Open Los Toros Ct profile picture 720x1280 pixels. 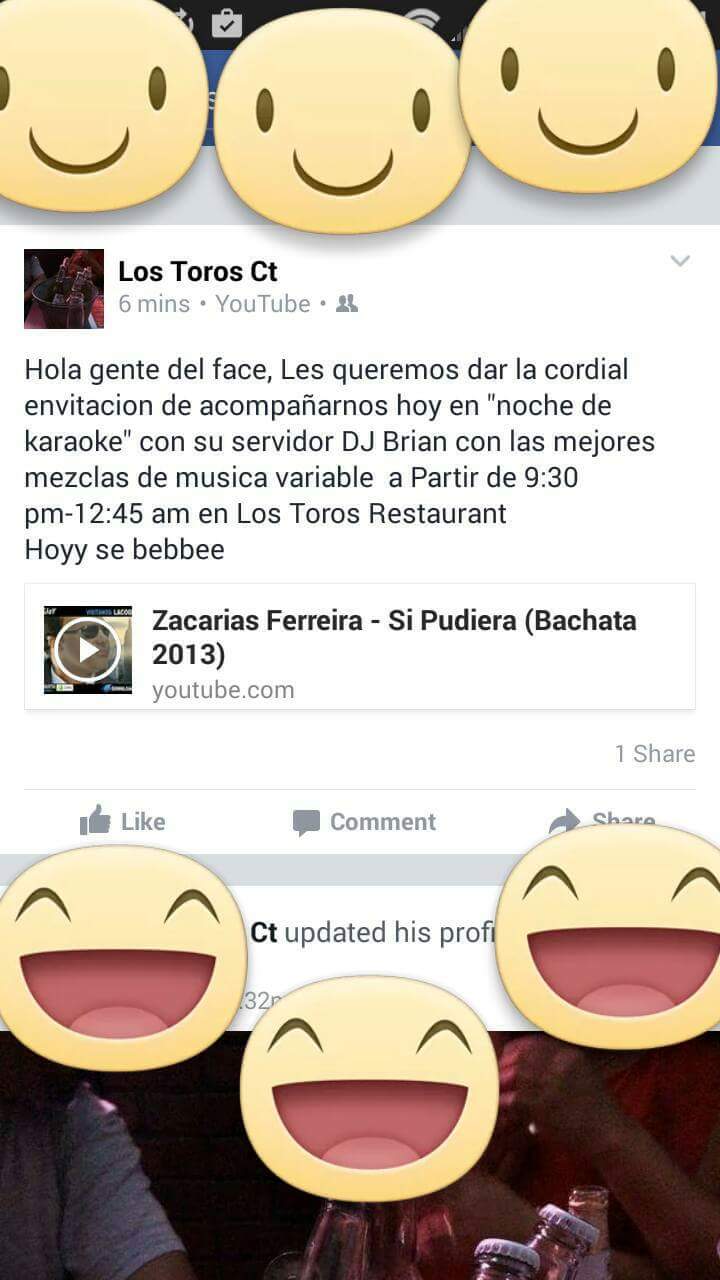pyautogui.click(x=63, y=288)
